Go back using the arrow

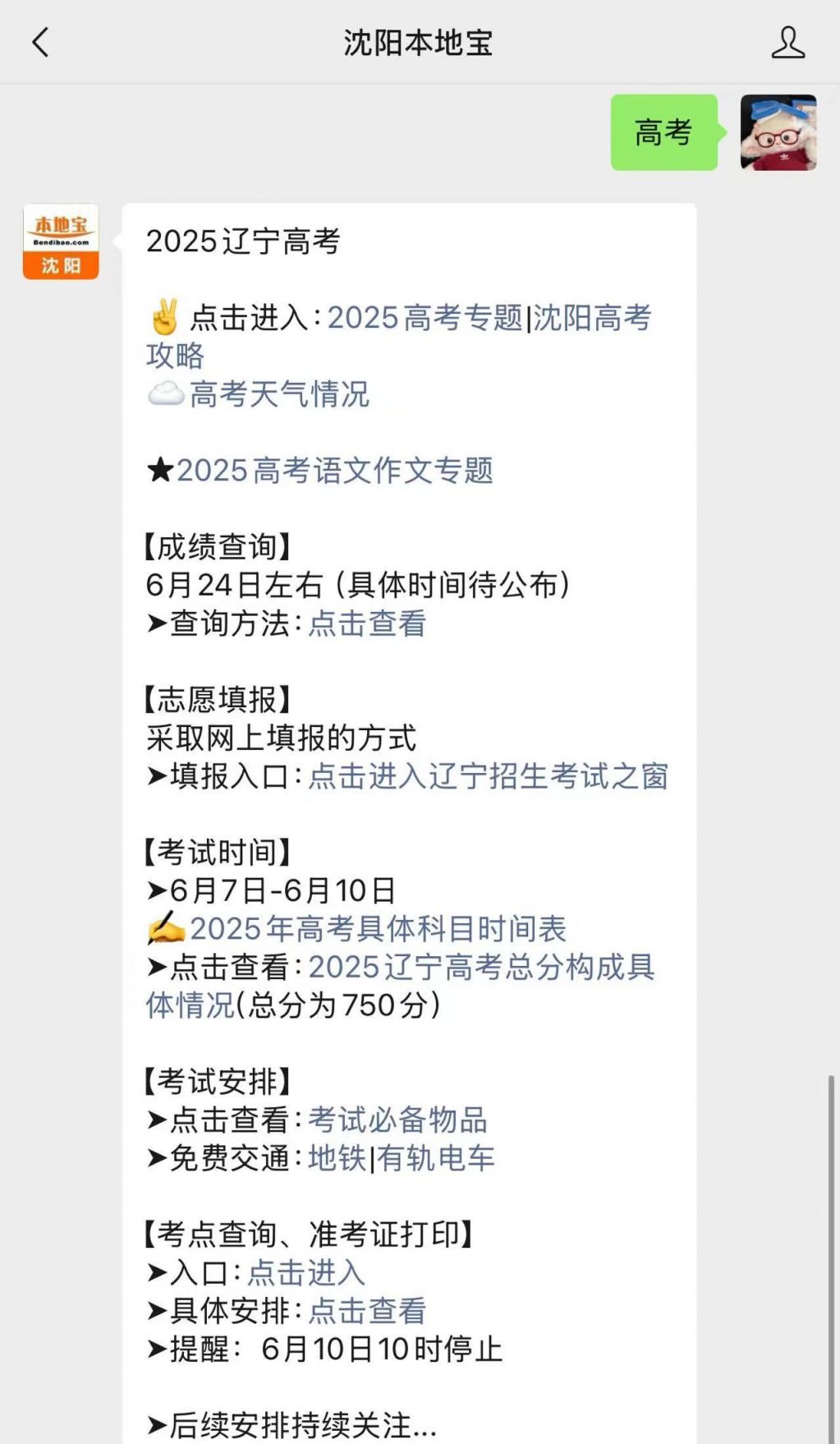click(40, 42)
